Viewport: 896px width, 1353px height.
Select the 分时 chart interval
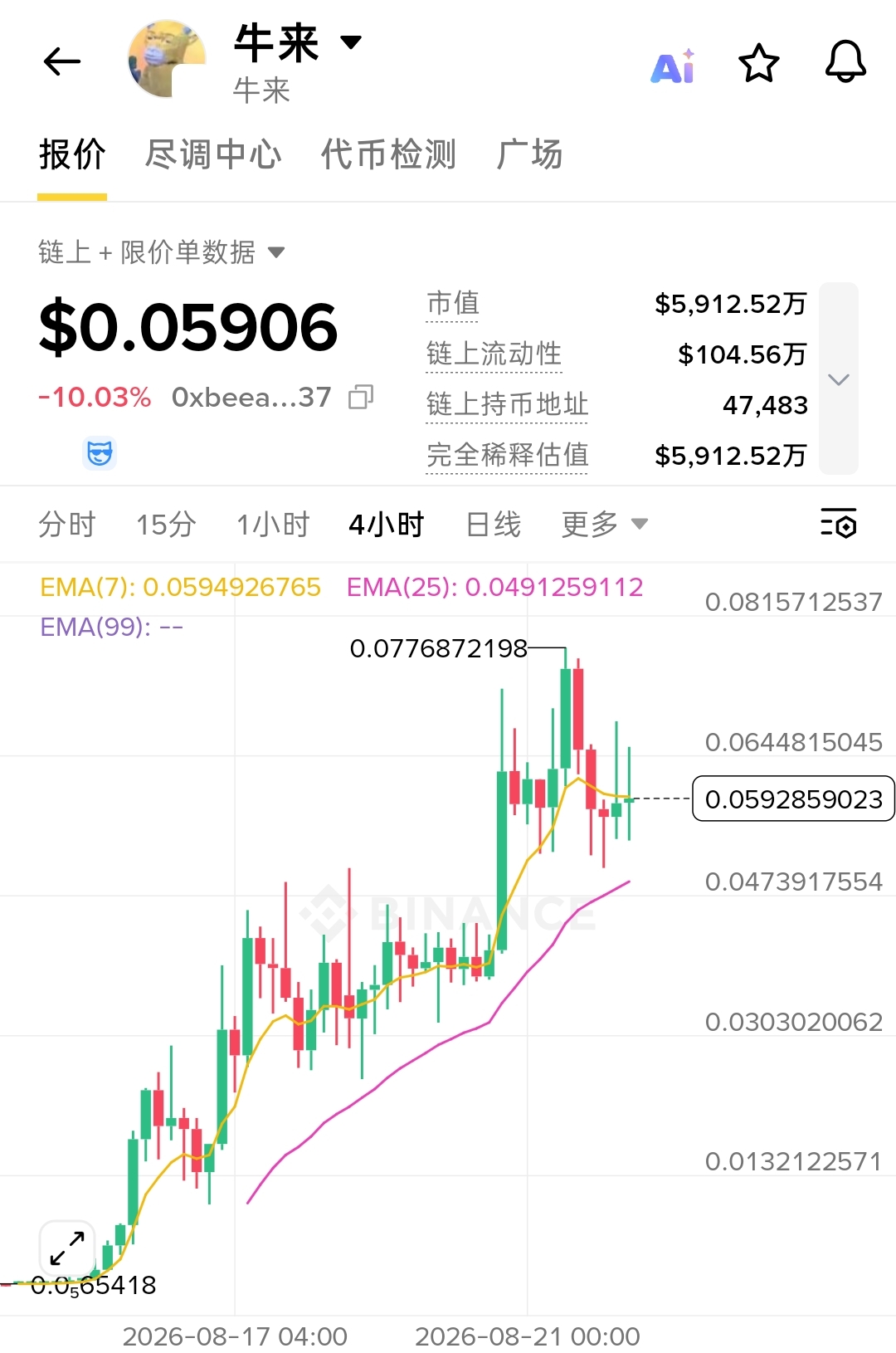[67, 525]
